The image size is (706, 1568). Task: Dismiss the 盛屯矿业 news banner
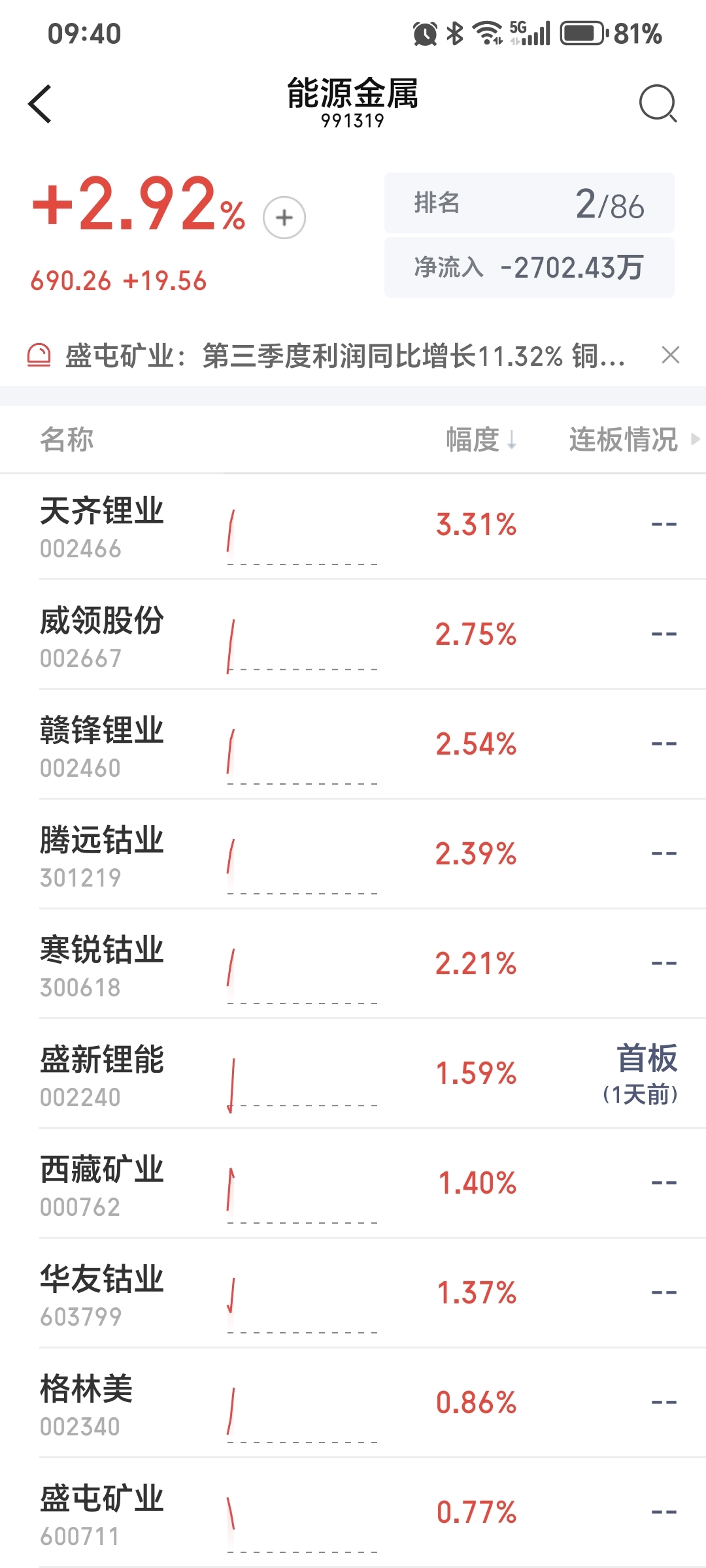click(x=671, y=355)
